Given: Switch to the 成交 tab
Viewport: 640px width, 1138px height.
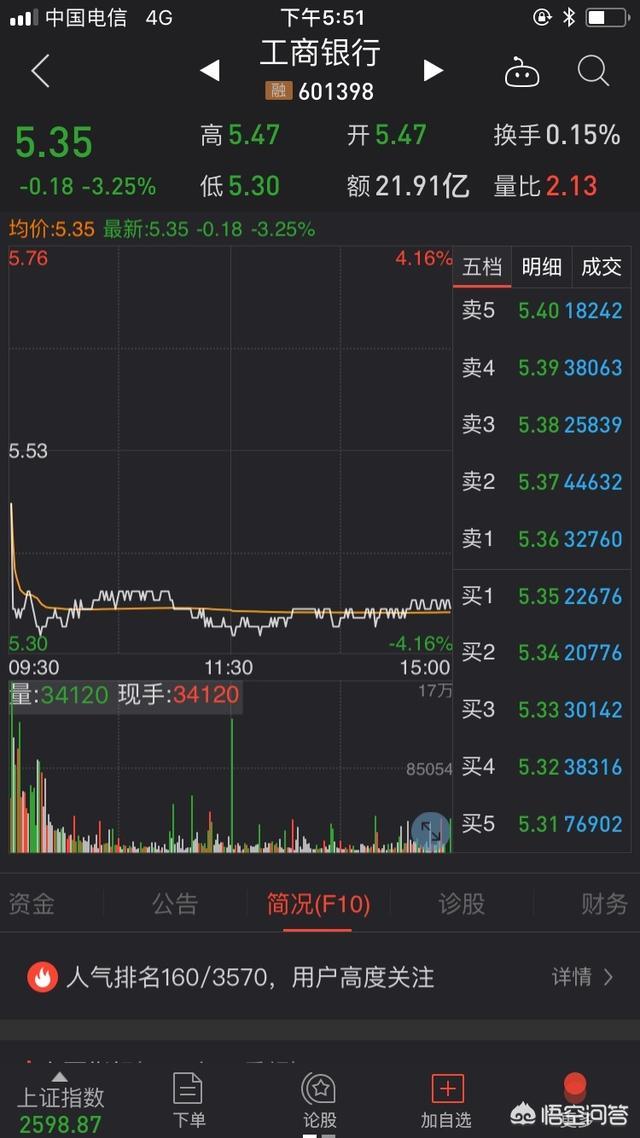Looking at the screenshot, I should [x=602, y=266].
